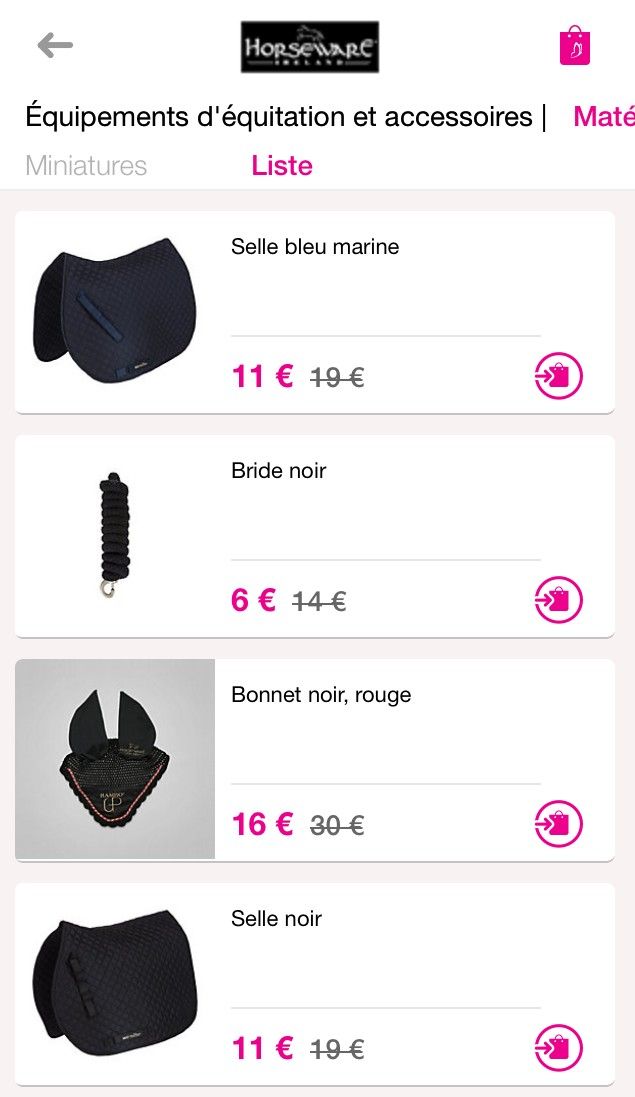Screen dimensions: 635x1097
Task: Add Bonnet noir, rouge to bag
Action: [x=558, y=825]
